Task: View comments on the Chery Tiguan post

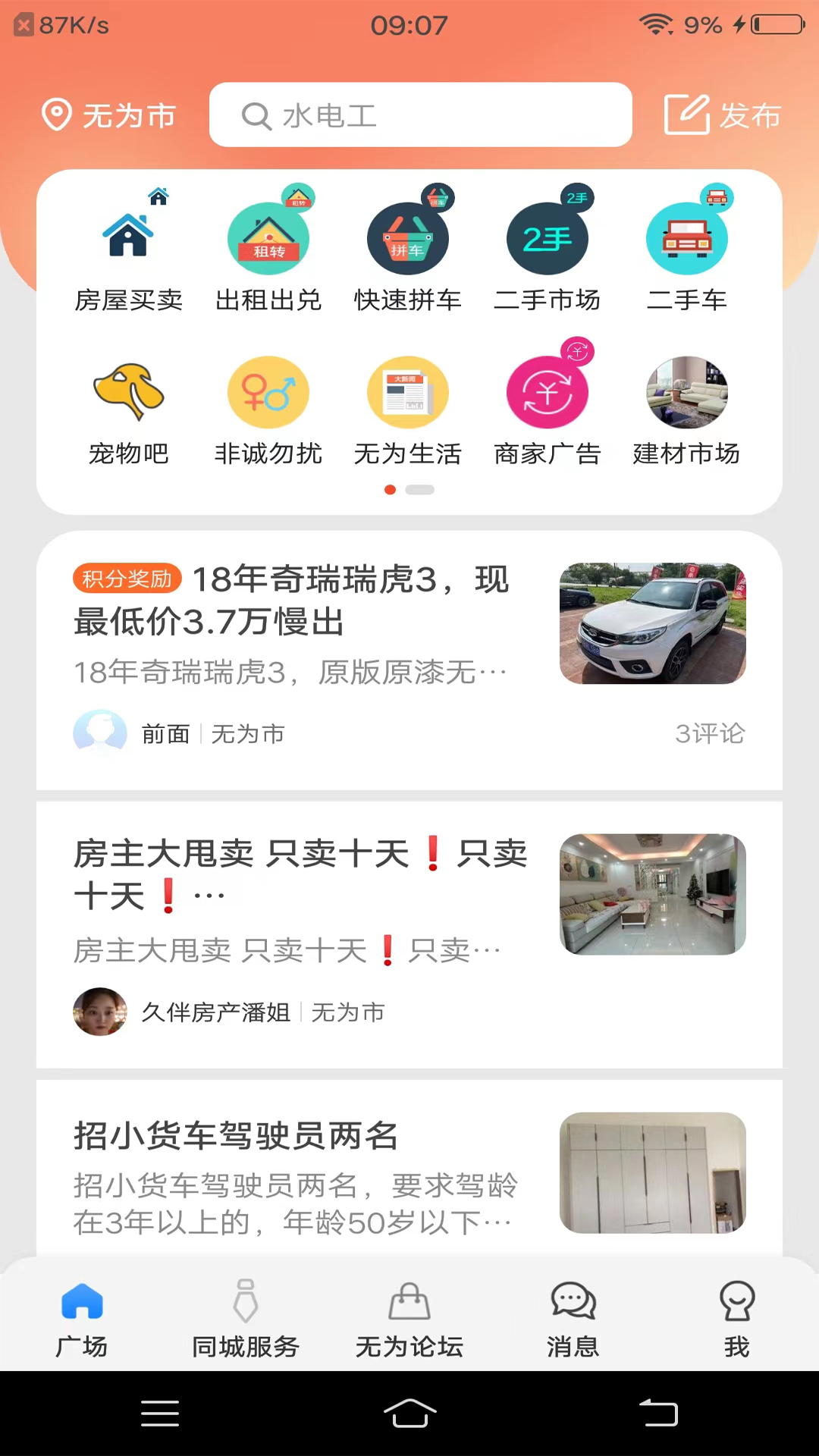Action: coord(710,733)
